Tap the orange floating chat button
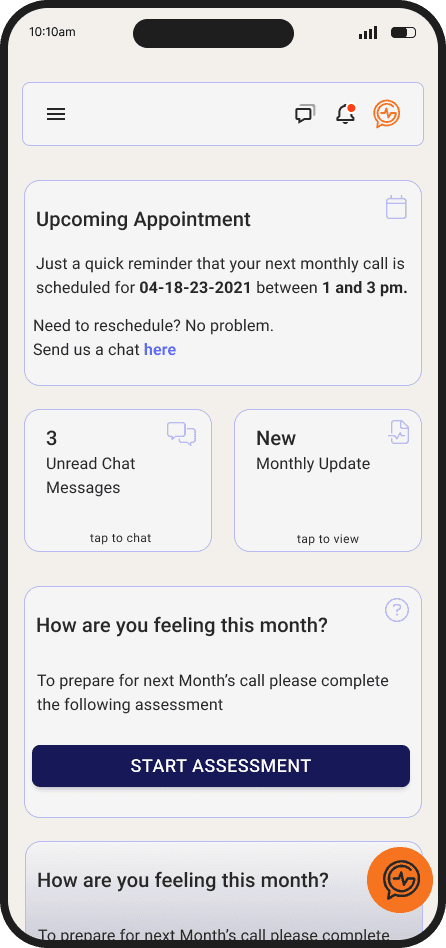 tap(400, 880)
